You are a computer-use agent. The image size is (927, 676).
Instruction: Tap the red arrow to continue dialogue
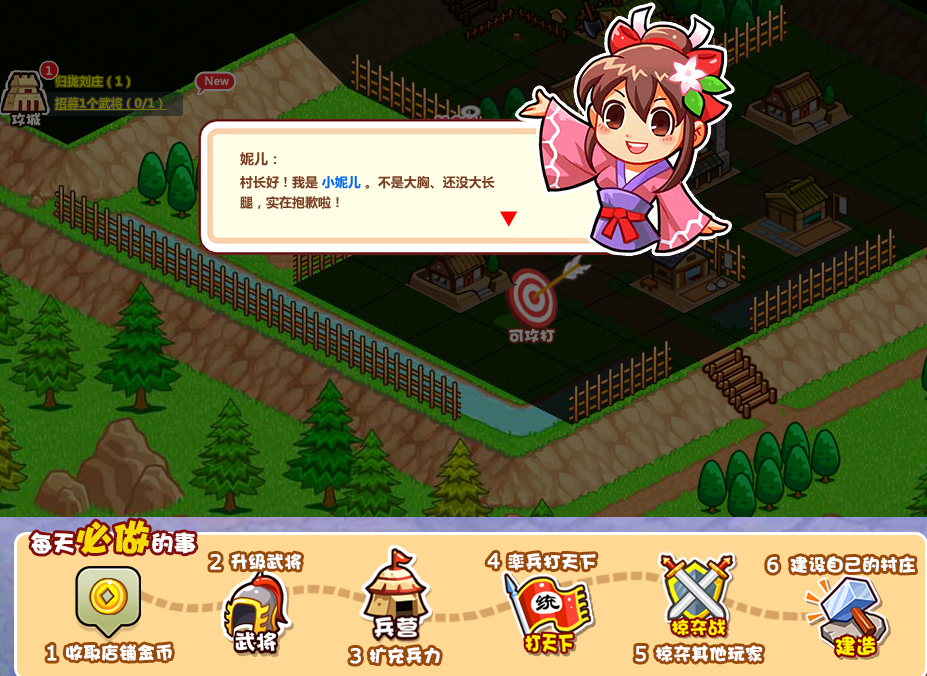point(508,218)
